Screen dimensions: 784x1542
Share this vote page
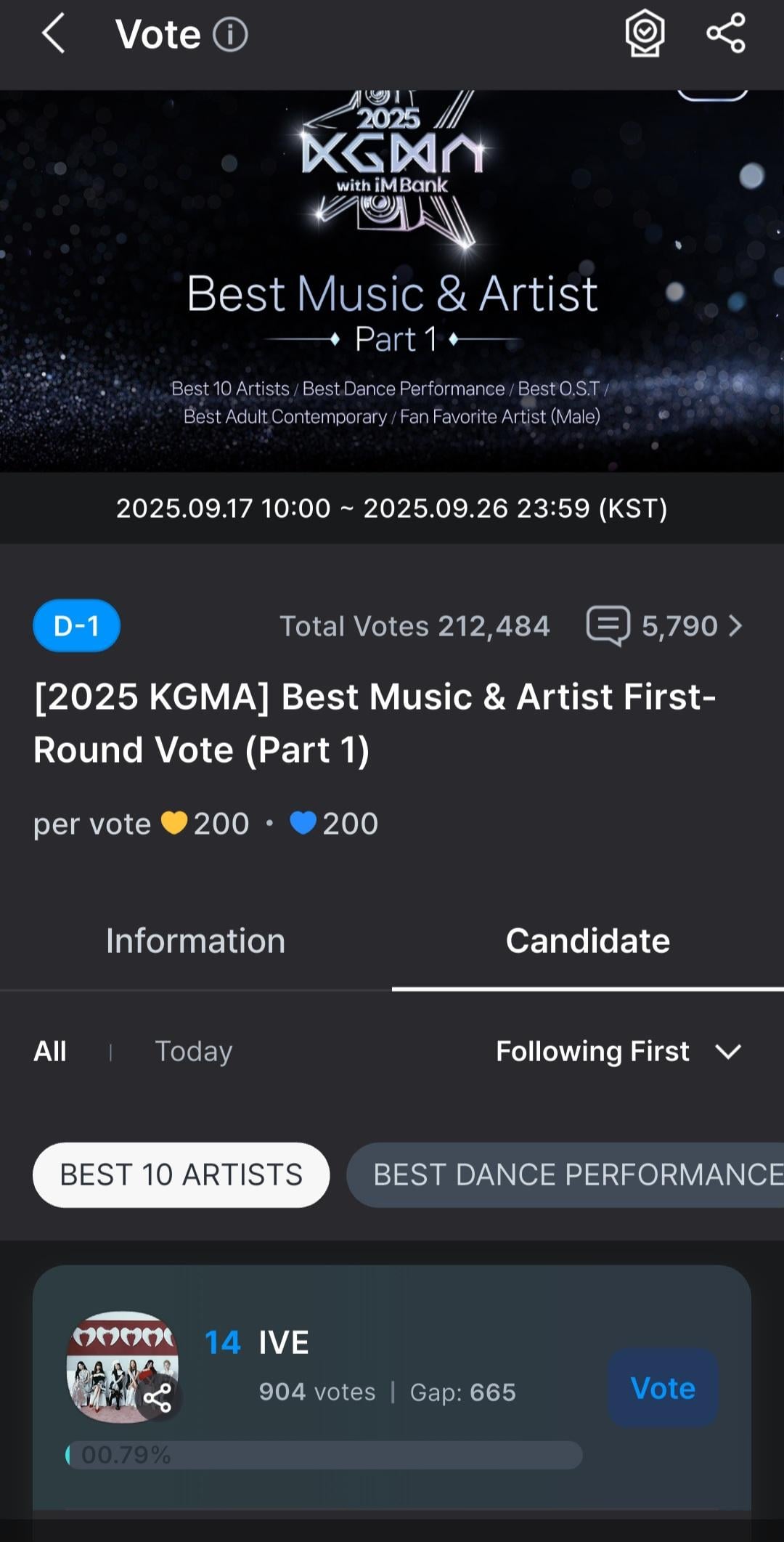tap(726, 33)
